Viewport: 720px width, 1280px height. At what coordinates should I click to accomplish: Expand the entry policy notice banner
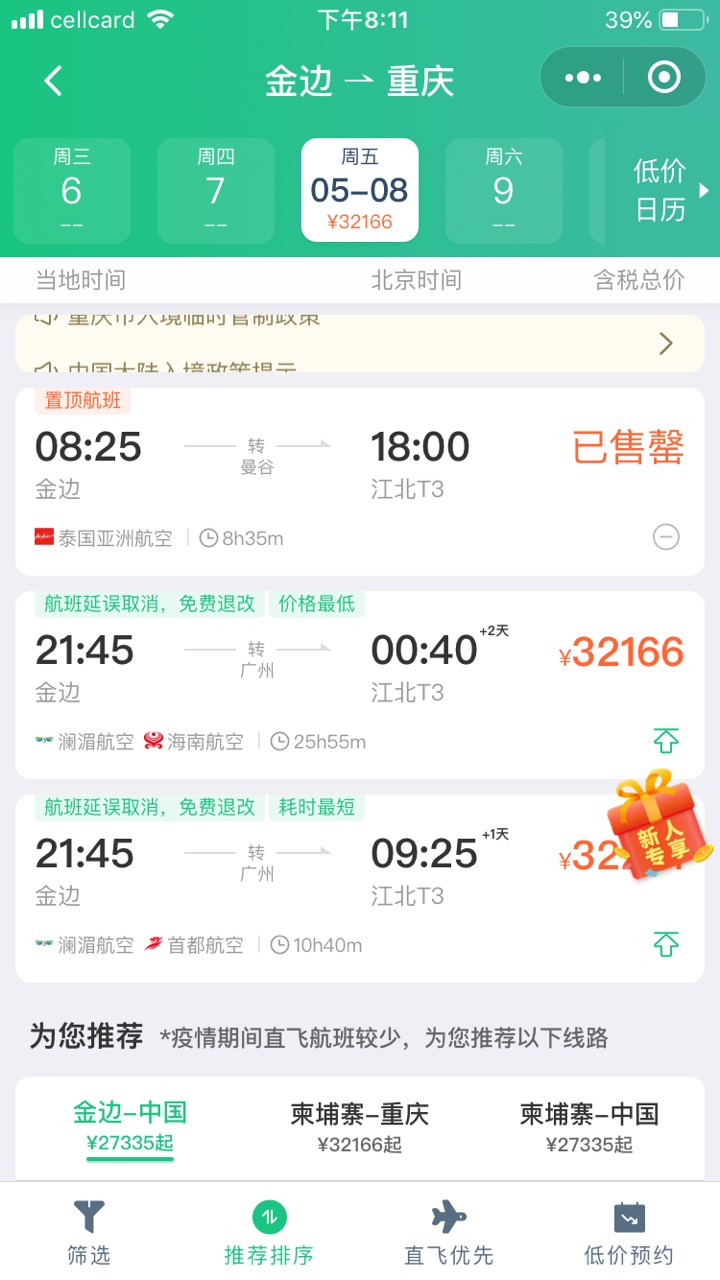pyautogui.click(x=666, y=345)
